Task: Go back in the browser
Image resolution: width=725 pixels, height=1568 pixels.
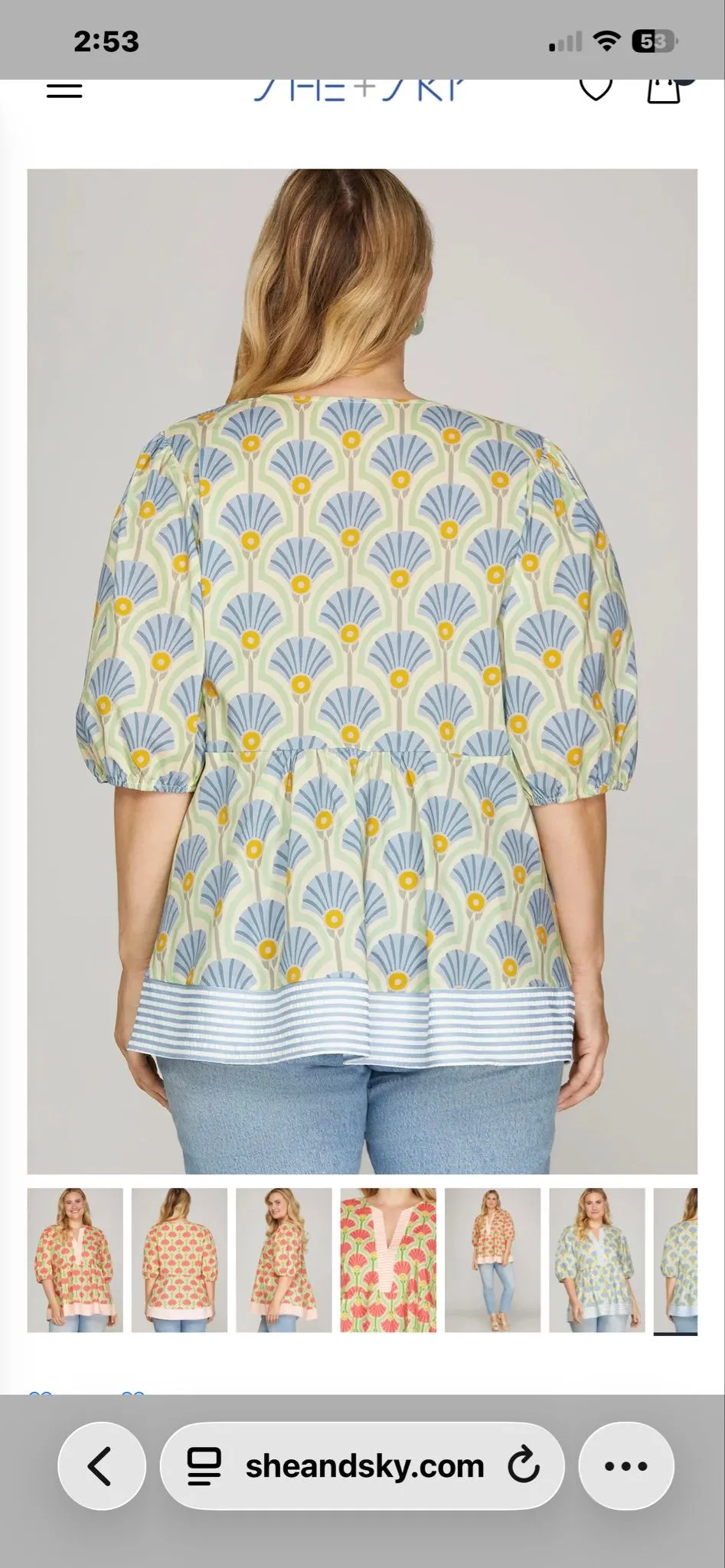Action: (102, 1466)
